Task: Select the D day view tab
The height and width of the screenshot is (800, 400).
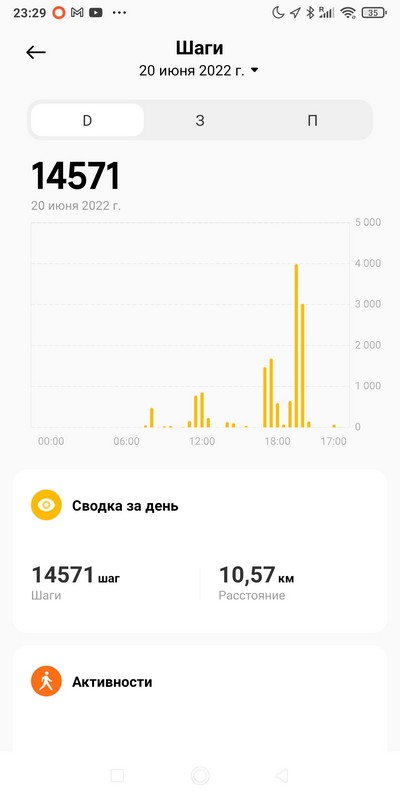Action: (x=87, y=120)
